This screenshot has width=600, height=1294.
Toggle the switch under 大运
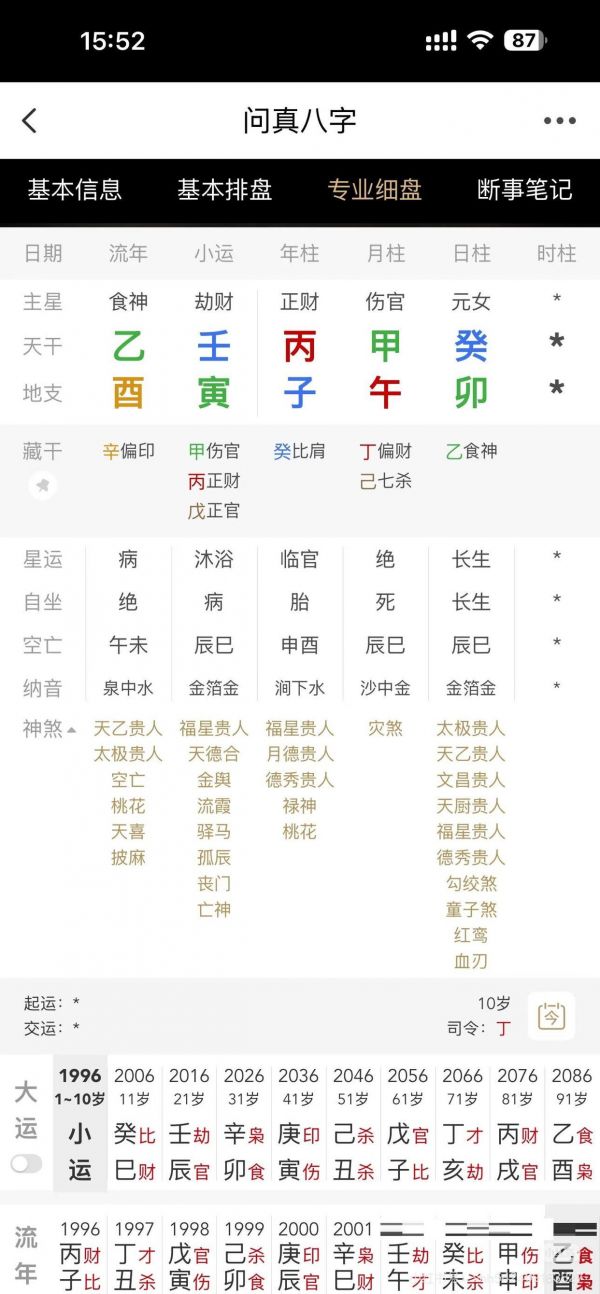26,1163
